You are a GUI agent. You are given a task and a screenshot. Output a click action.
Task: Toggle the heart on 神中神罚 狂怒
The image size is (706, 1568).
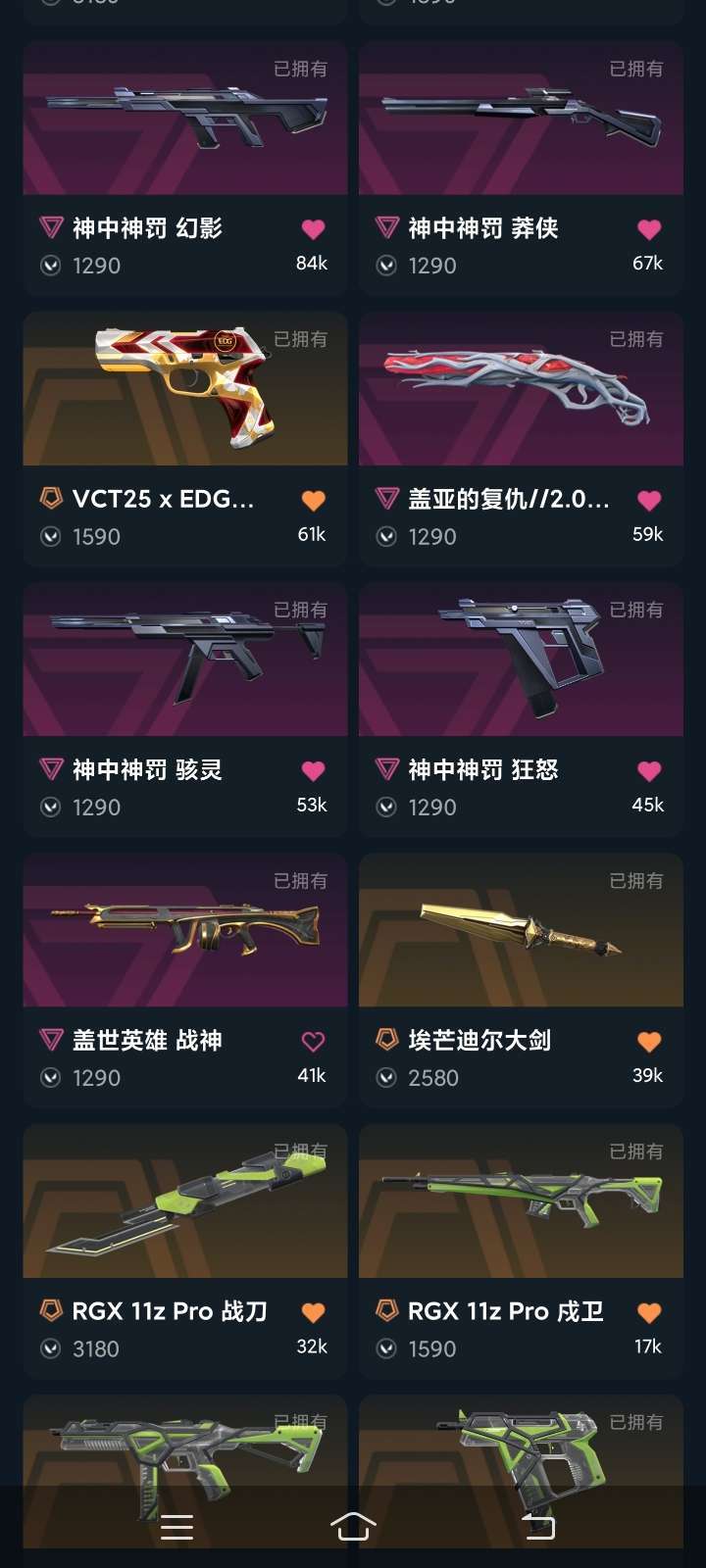[x=649, y=771]
